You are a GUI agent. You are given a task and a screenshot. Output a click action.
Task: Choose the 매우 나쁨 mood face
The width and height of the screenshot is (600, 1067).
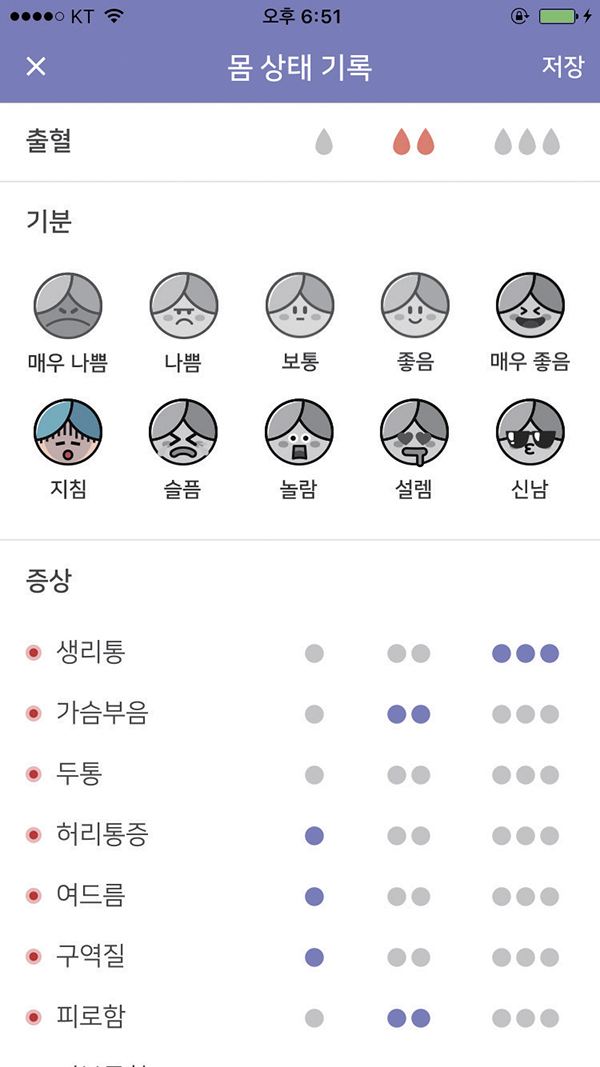click(x=68, y=306)
